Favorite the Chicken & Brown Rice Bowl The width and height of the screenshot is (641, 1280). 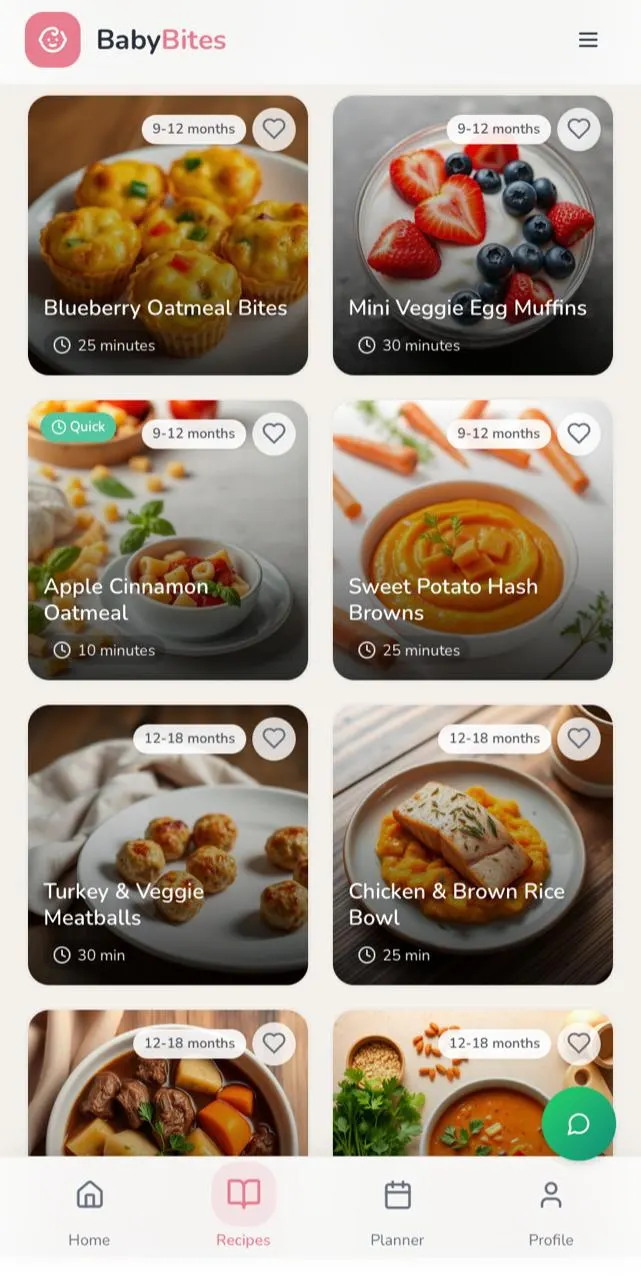point(579,739)
